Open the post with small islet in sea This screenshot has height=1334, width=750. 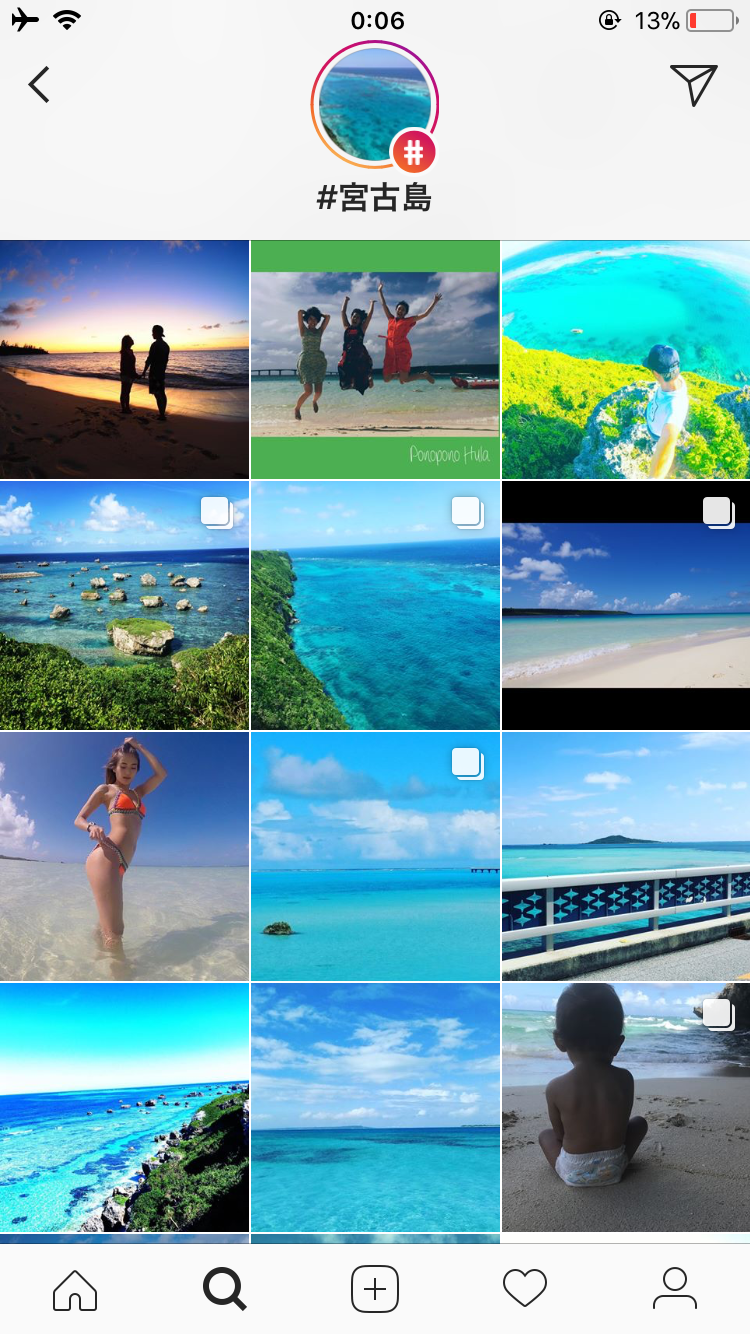coord(375,856)
